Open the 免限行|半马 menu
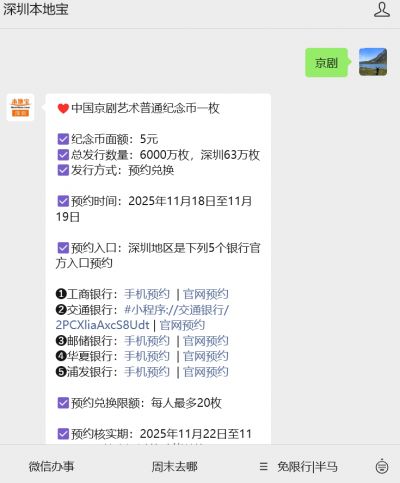400x483 pixels. 299,466
